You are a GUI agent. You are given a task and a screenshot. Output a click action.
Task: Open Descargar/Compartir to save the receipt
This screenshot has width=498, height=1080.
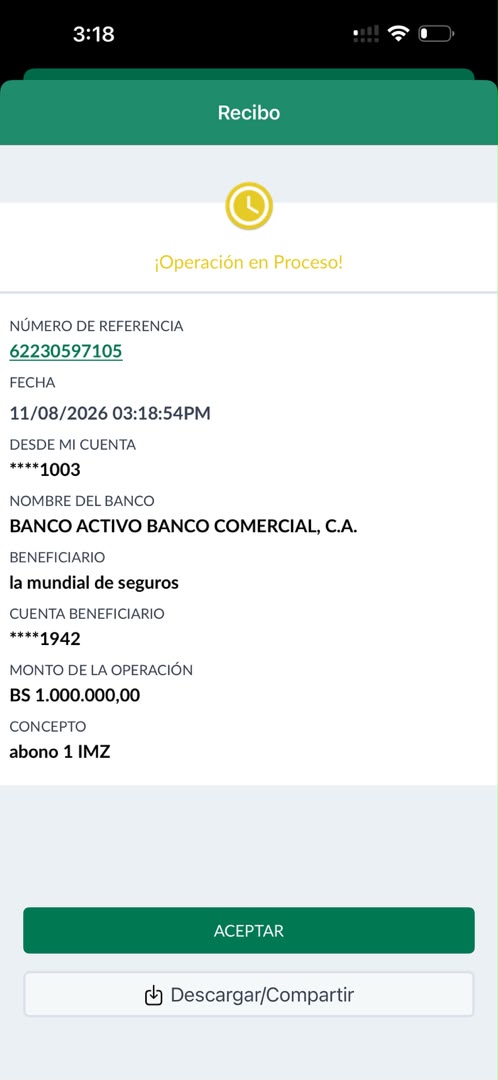pyautogui.click(x=249, y=995)
